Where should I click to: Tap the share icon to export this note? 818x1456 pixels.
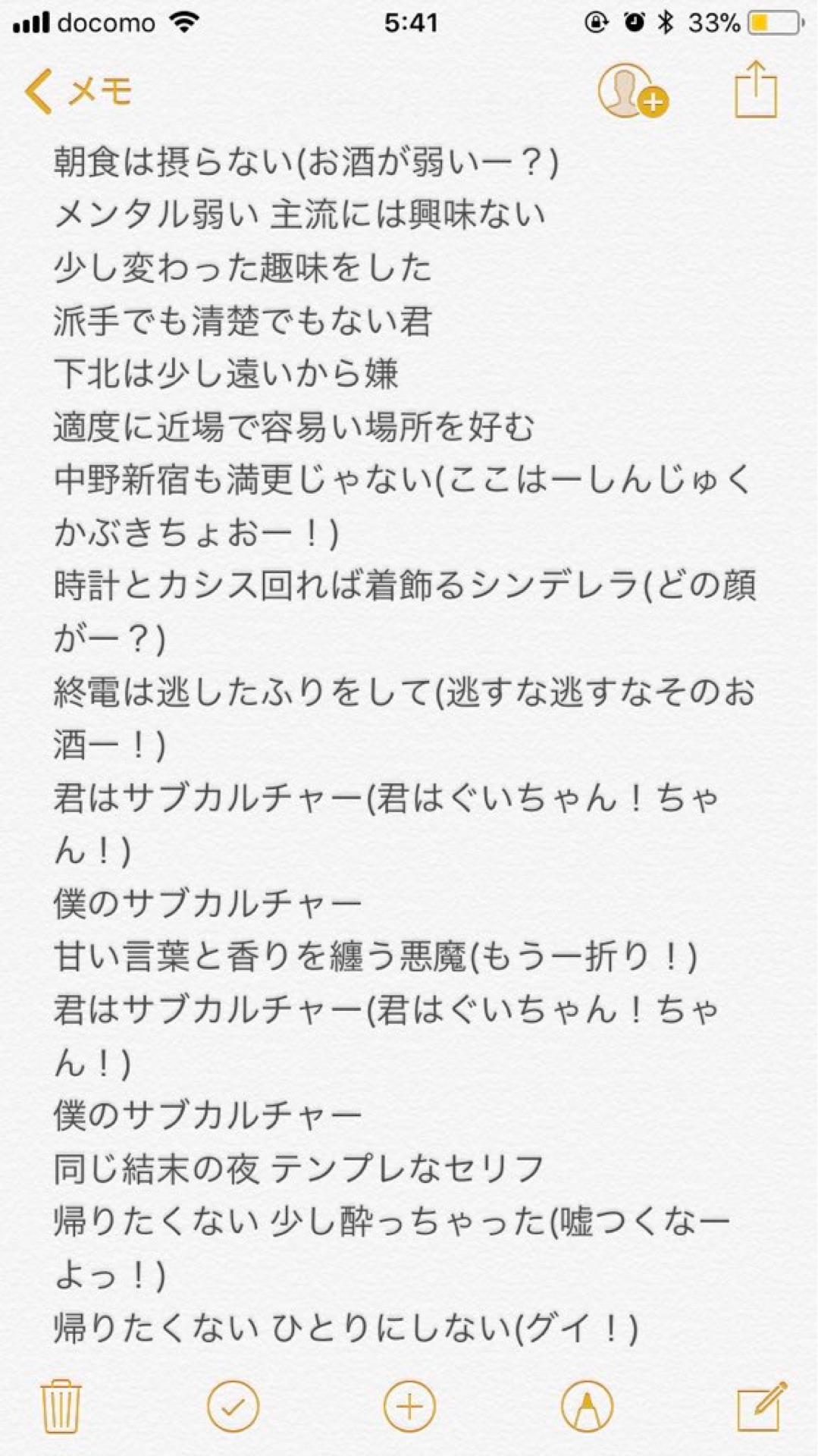tap(755, 90)
